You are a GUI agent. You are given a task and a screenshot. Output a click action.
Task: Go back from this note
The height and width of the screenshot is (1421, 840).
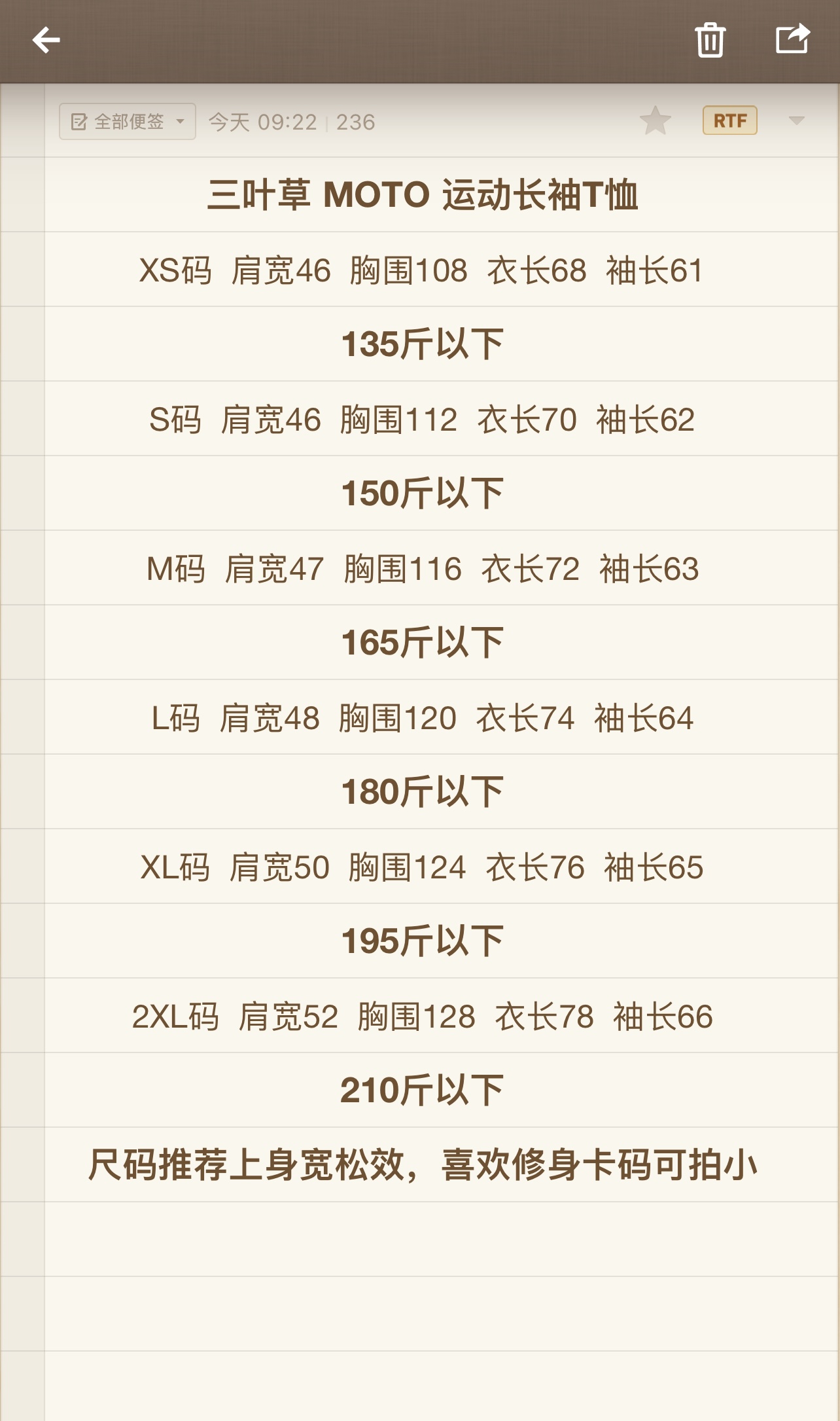46,41
